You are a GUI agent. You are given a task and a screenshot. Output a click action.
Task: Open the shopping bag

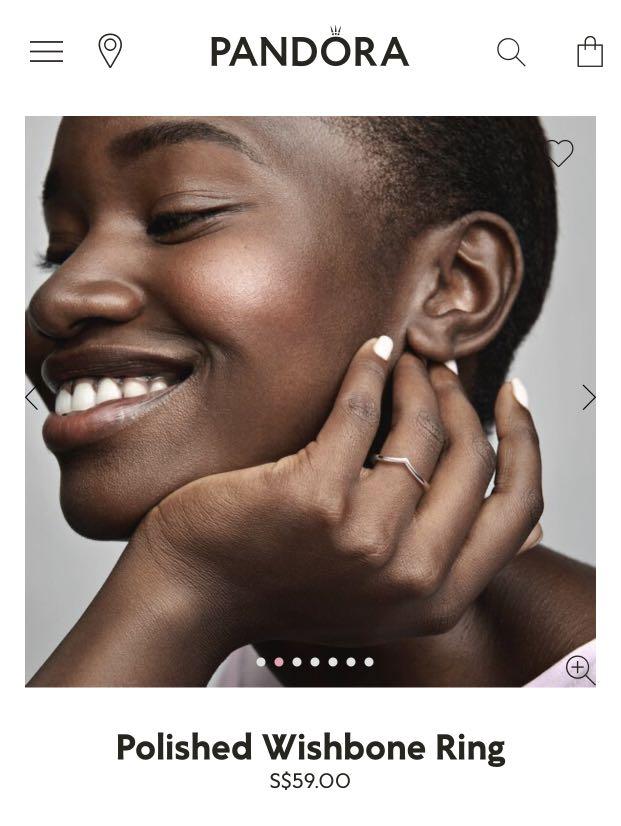590,51
